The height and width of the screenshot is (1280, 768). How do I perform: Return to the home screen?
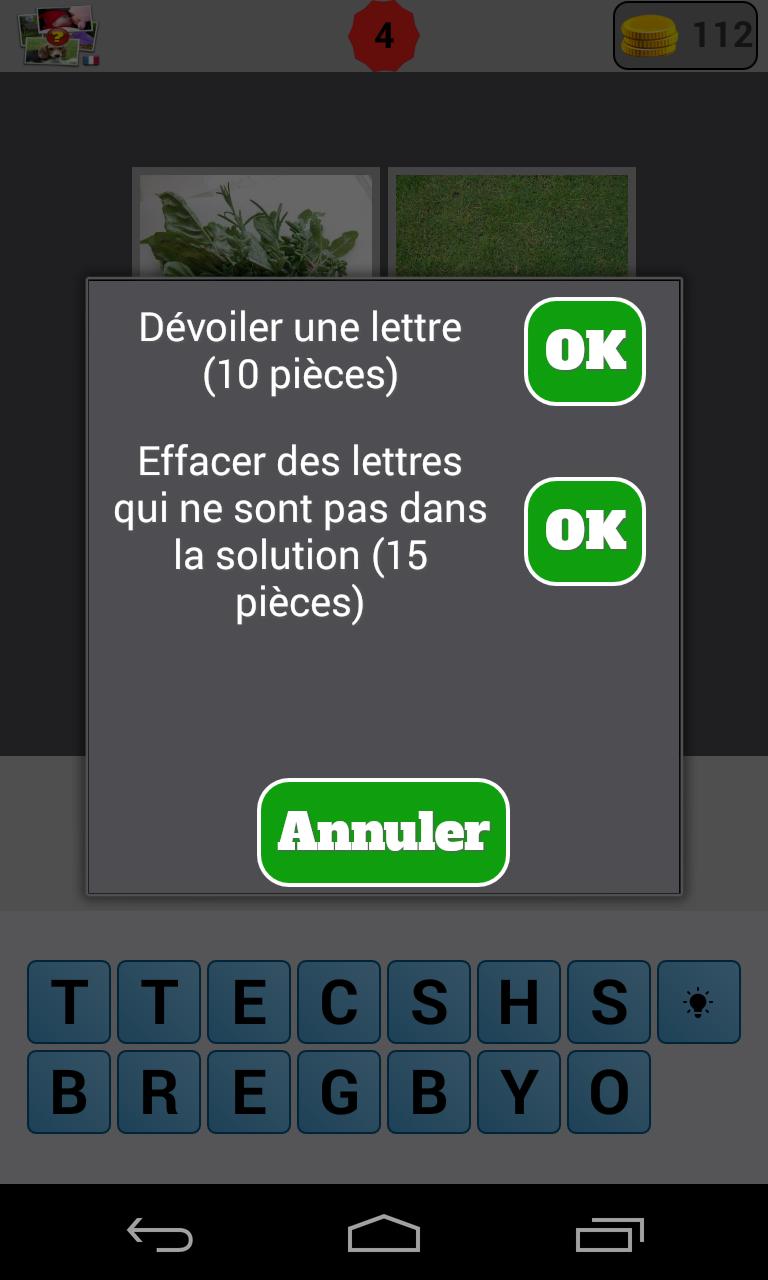[x=384, y=1234]
